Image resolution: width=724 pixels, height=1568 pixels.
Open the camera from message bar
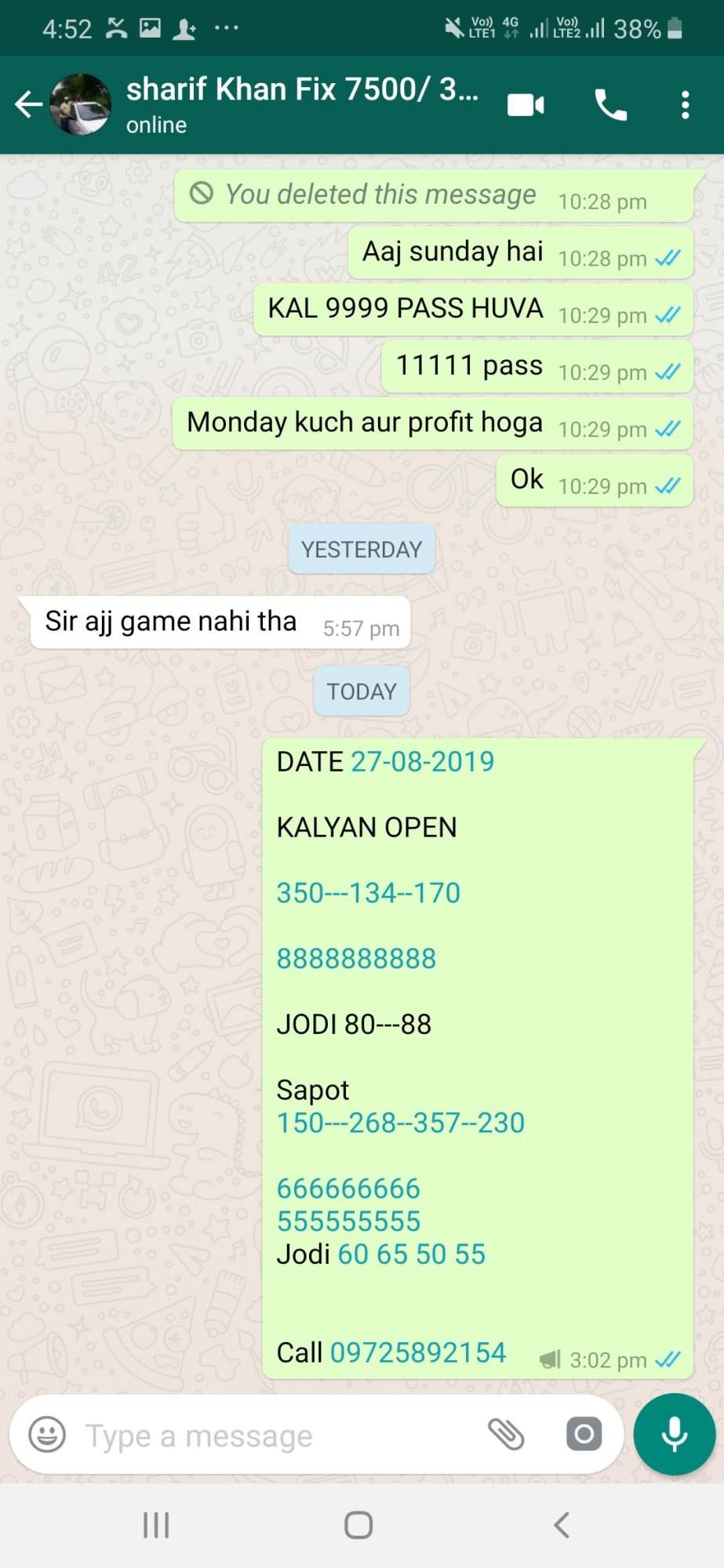coord(584,1435)
